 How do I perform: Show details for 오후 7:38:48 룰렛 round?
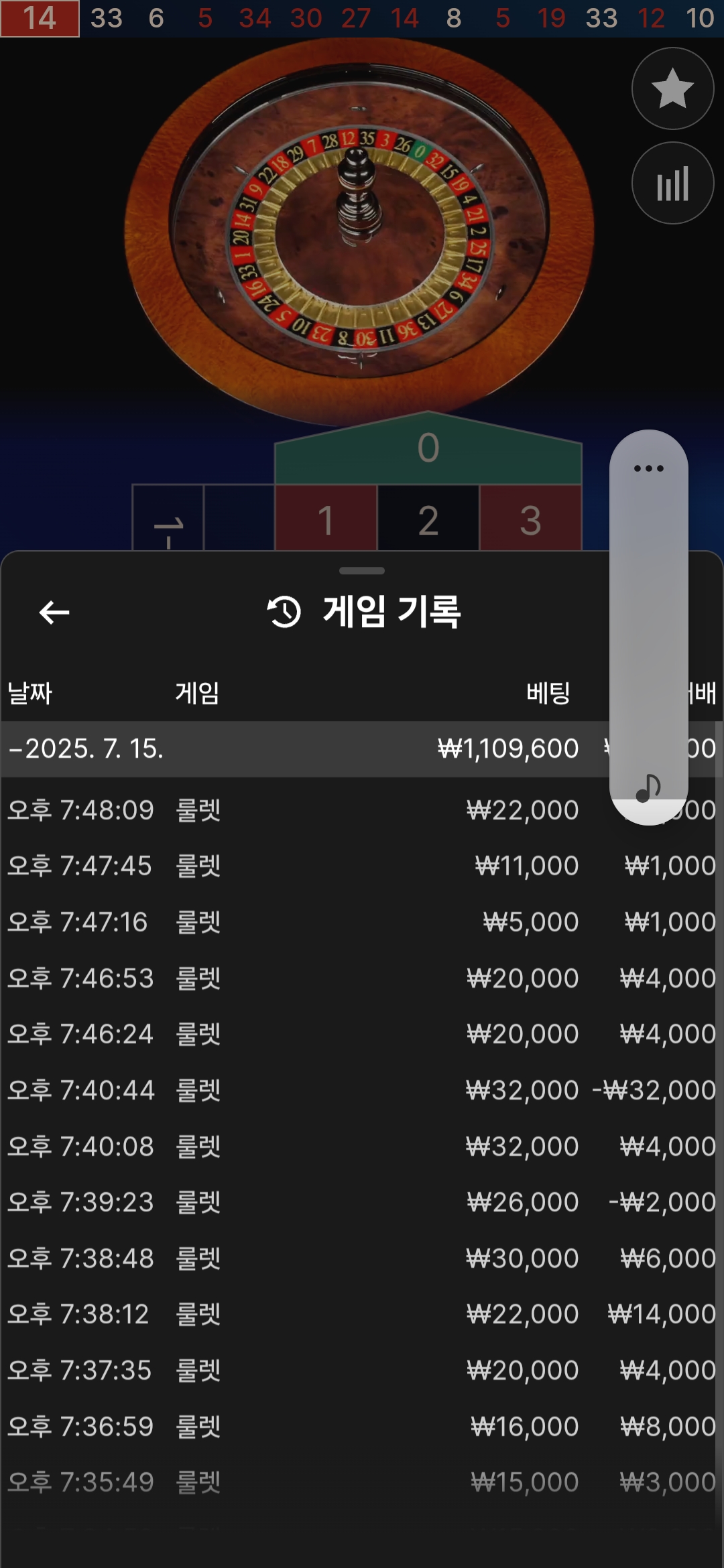[x=362, y=1258]
